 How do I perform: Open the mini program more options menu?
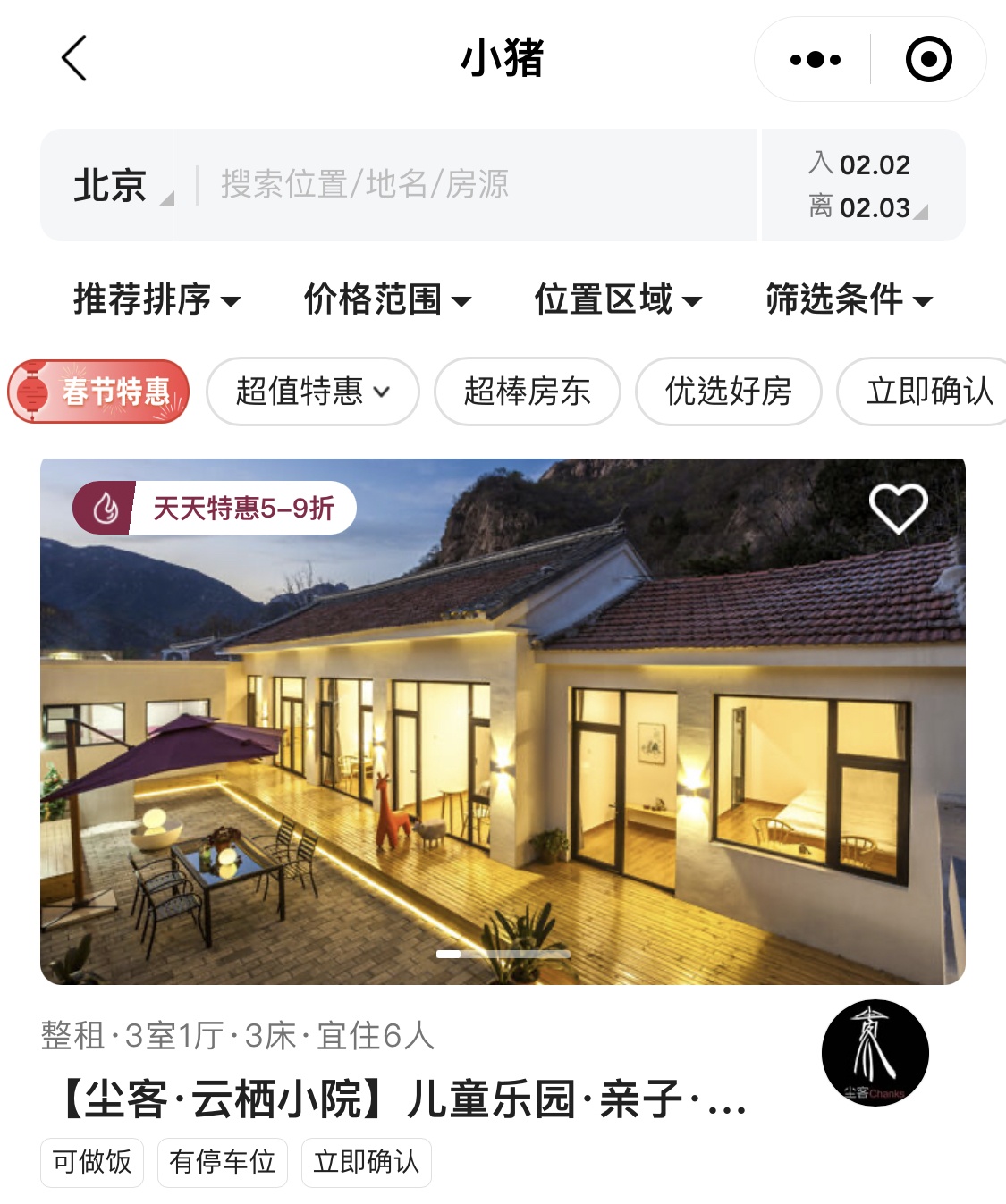pos(815,60)
